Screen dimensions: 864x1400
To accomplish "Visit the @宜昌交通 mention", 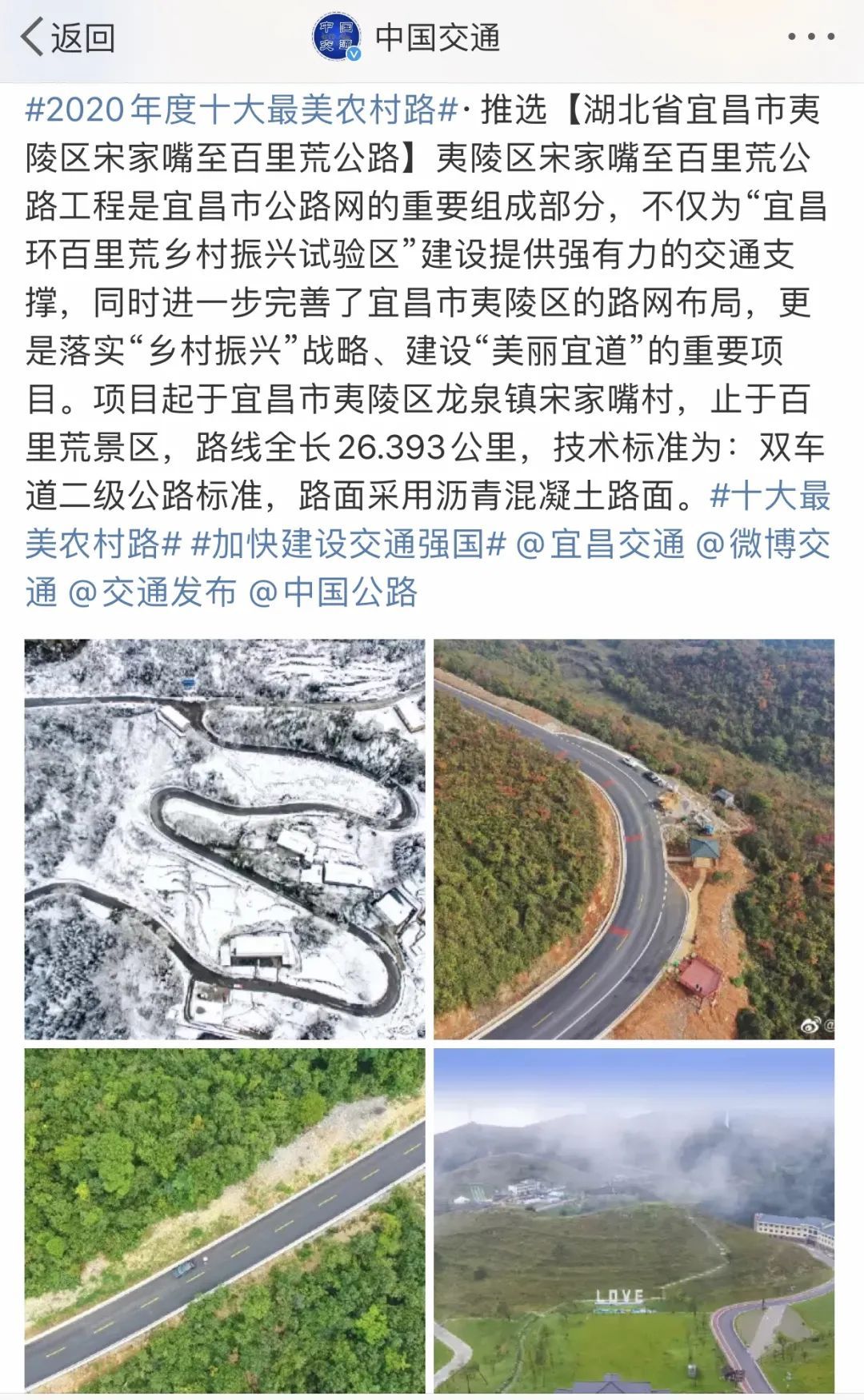I will [600, 544].
